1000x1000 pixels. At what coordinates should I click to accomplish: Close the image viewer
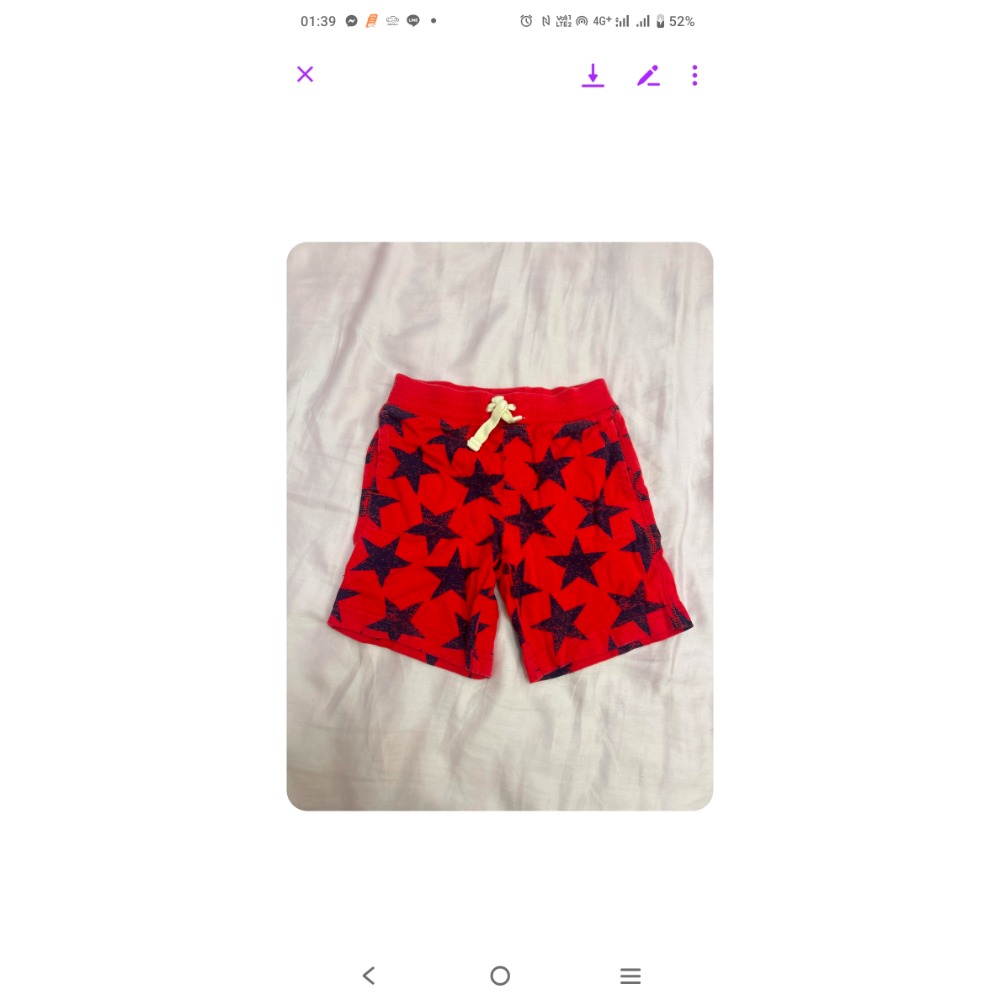coord(305,75)
